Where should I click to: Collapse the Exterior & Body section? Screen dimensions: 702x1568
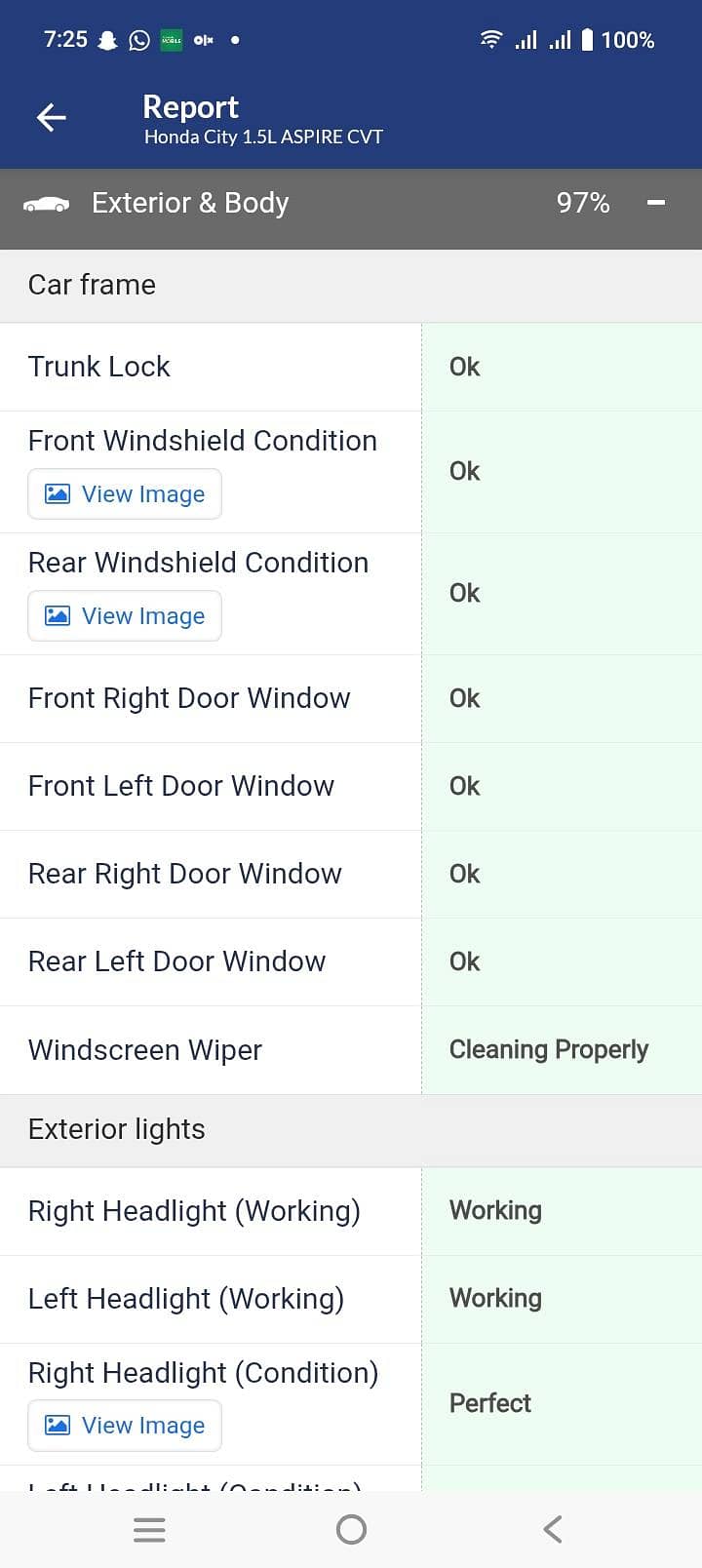click(656, 203)
